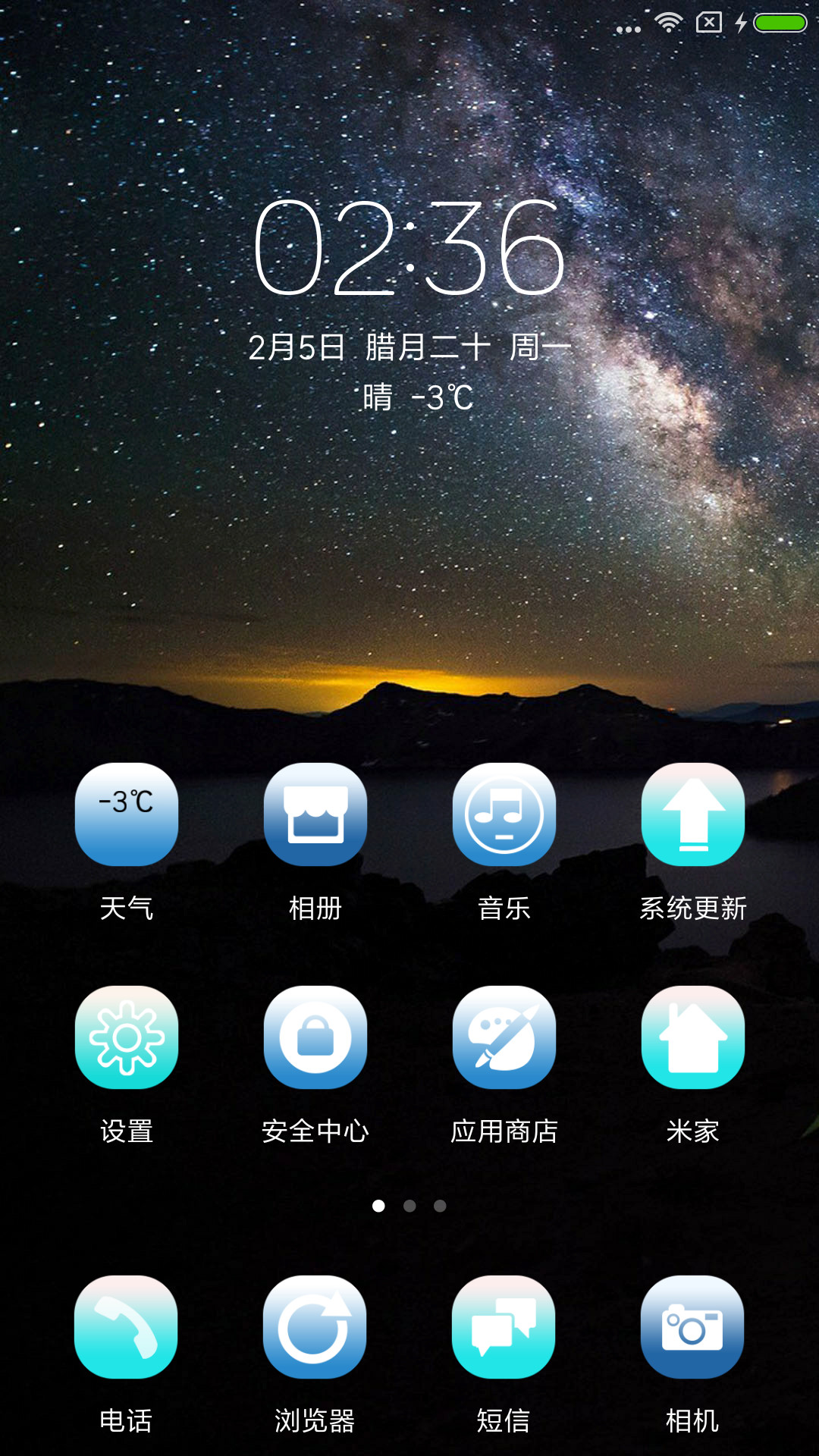
Task: Tap the 02:36 clock widget
Action: 409,247
